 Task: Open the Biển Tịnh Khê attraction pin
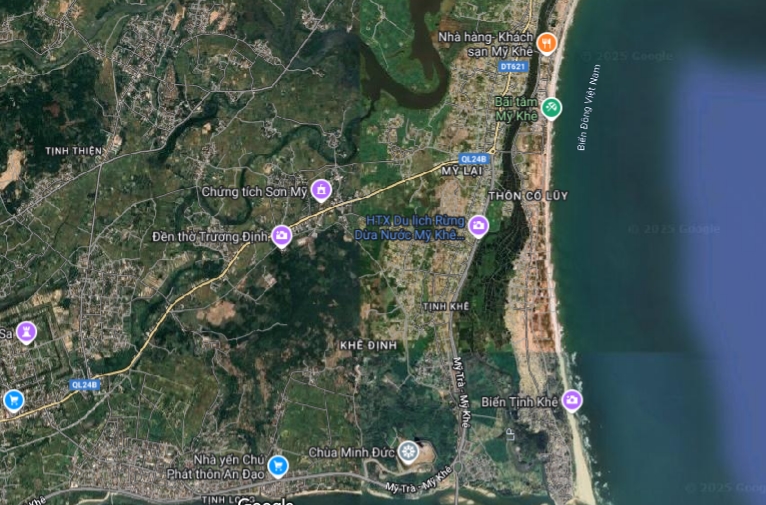point(572,400)
